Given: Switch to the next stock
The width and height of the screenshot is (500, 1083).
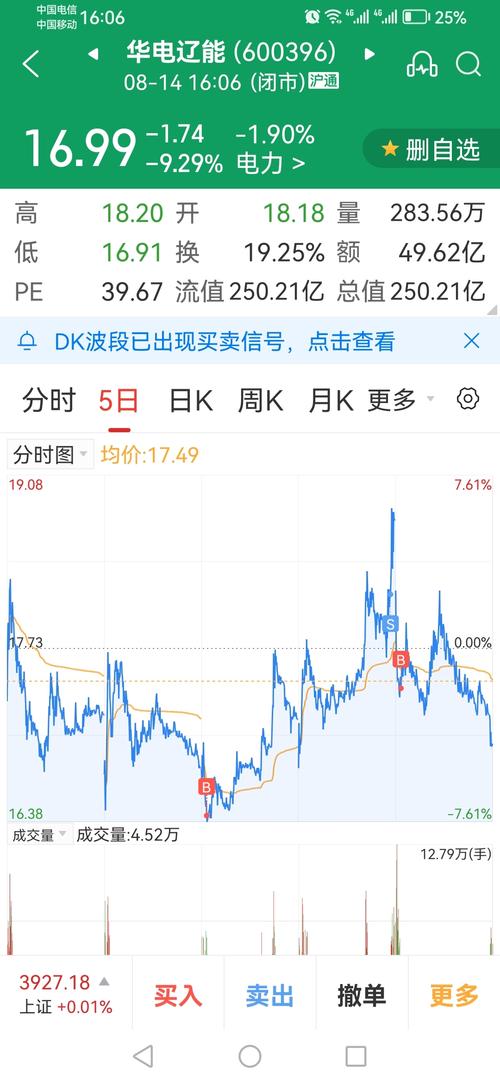Looking at the screenshot, I should [x=369, y=53].
